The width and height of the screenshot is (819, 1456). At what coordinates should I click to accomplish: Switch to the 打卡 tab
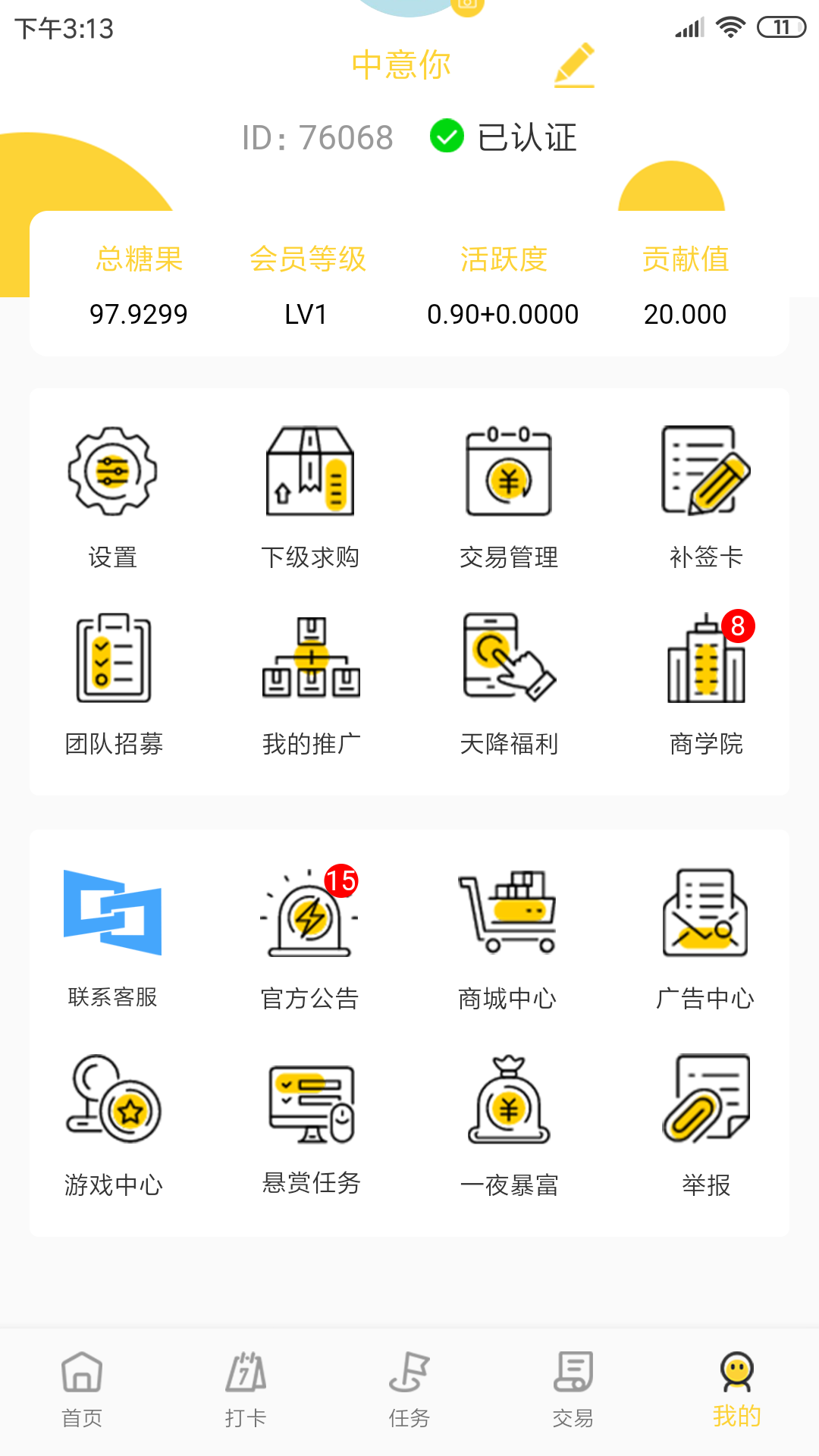pos(246,1388)
